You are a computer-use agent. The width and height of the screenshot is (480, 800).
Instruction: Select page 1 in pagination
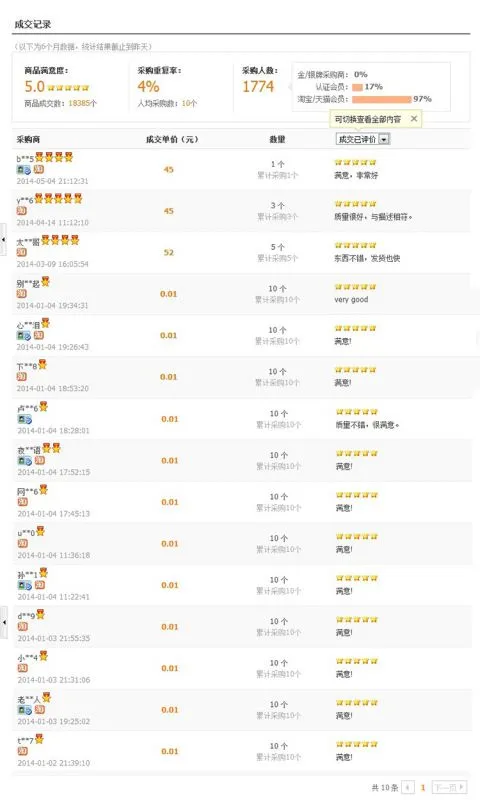point(423,787)
